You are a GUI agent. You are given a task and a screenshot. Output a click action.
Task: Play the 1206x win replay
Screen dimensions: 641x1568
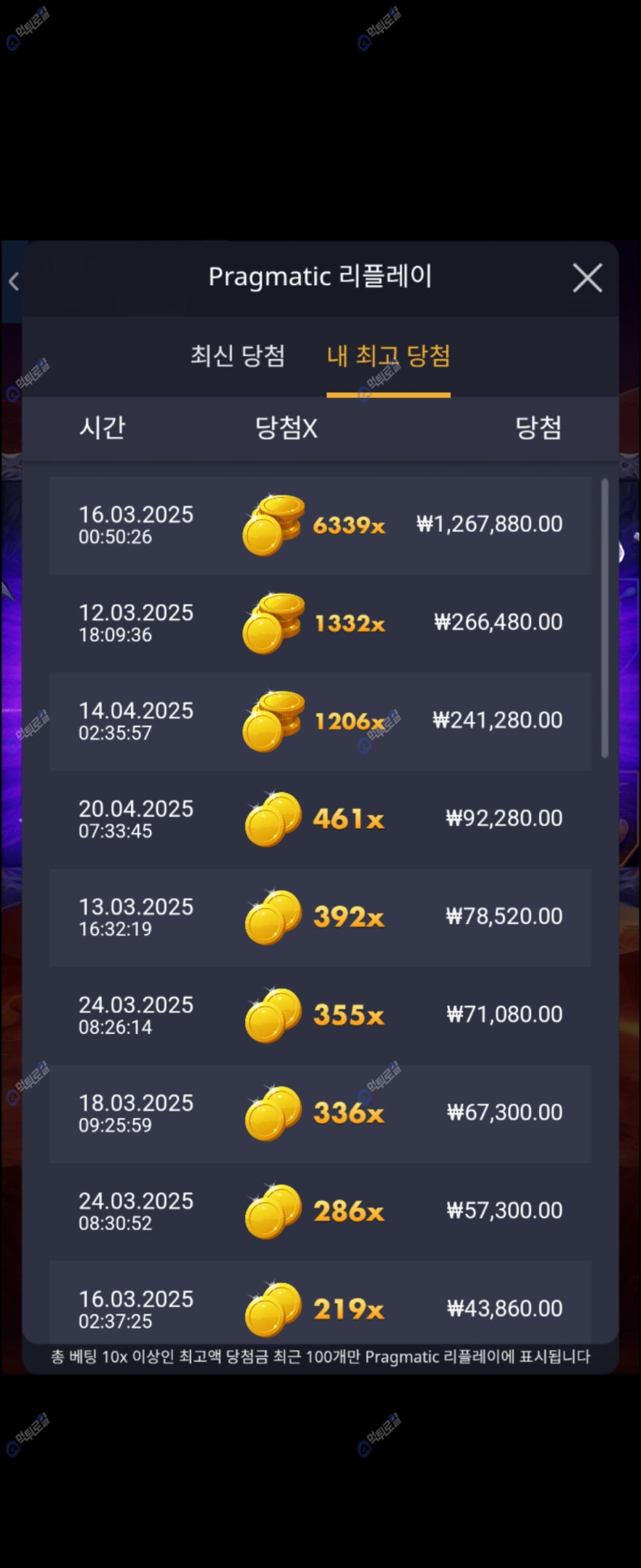point(320,721)
